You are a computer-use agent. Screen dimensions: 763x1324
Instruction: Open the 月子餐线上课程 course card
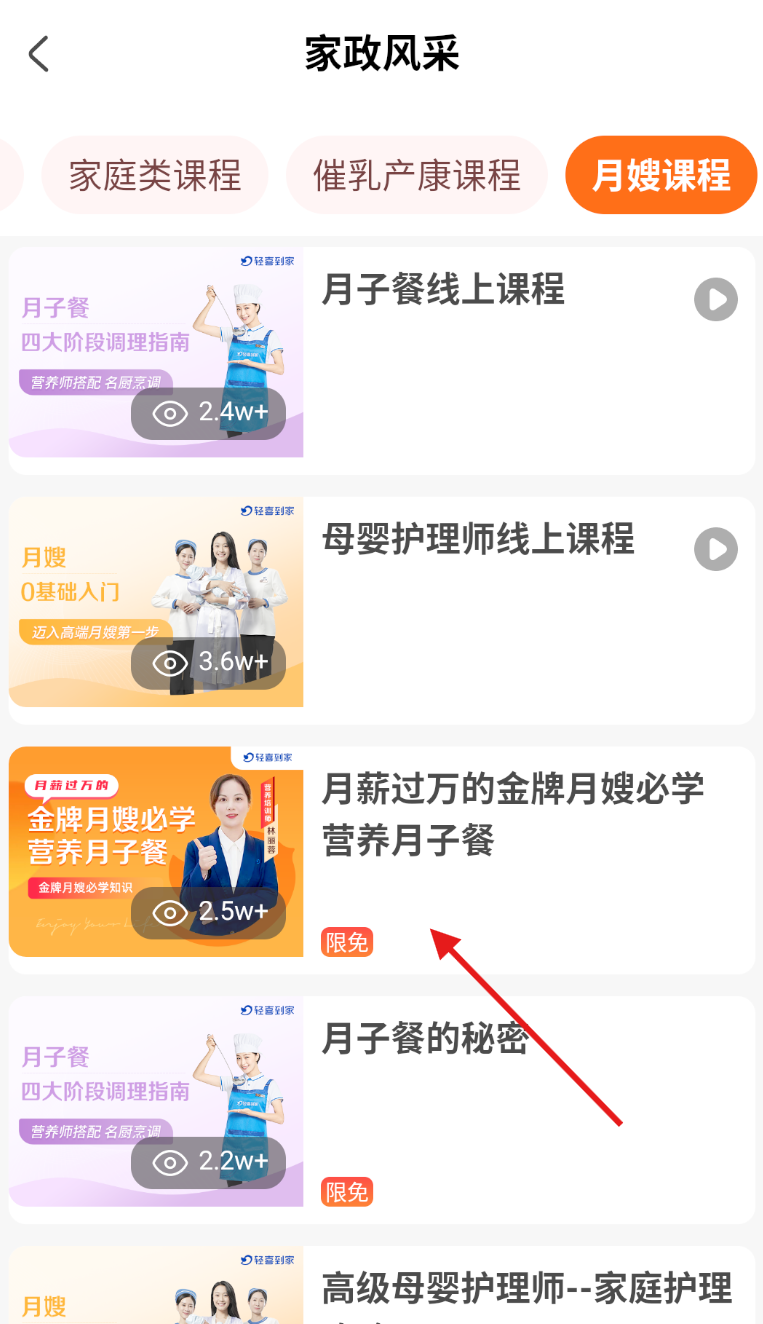pos(443,291)
